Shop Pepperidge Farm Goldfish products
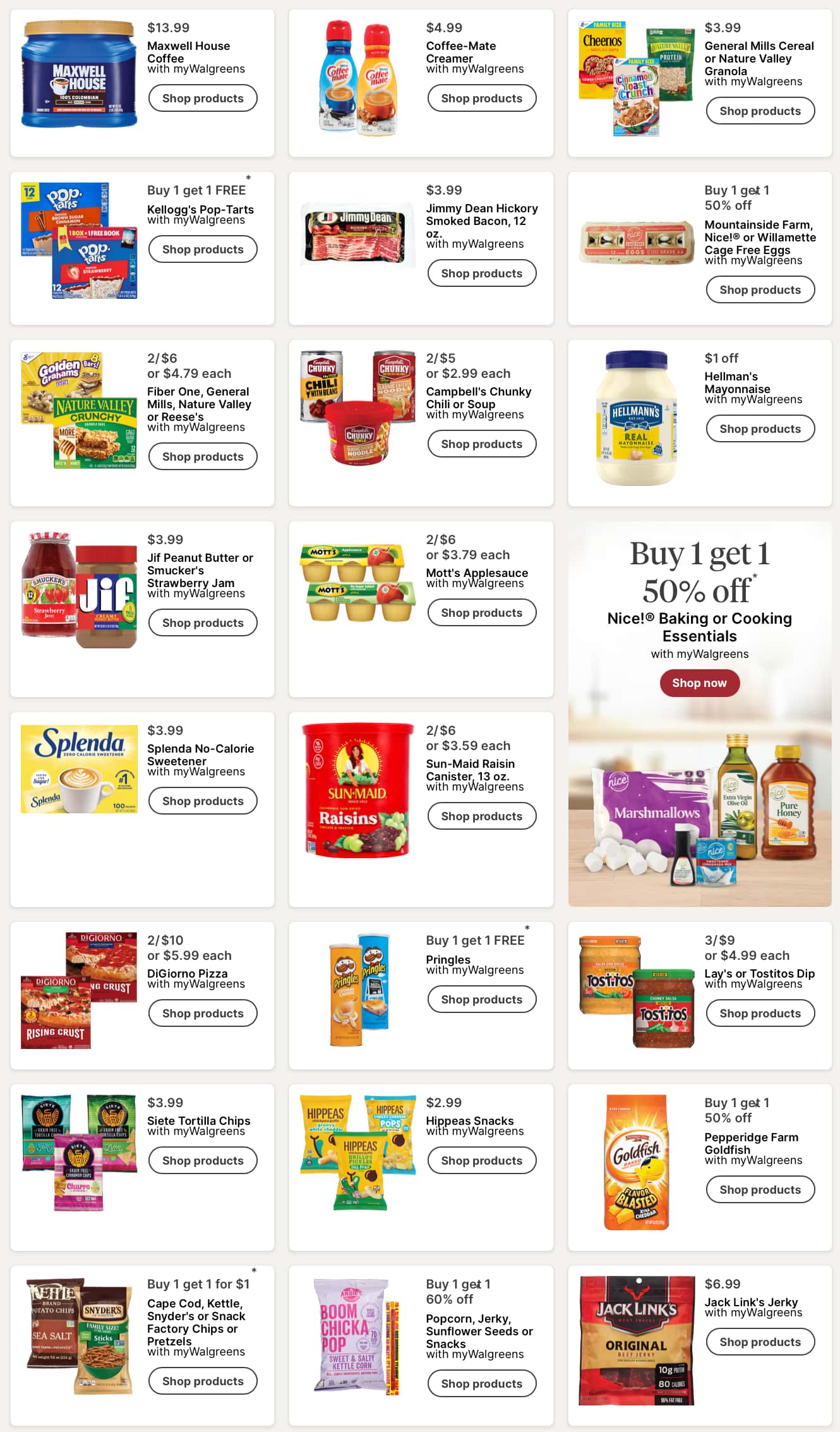The height and width of the screenshot is (1432, 840). (x=760, y=1190)
